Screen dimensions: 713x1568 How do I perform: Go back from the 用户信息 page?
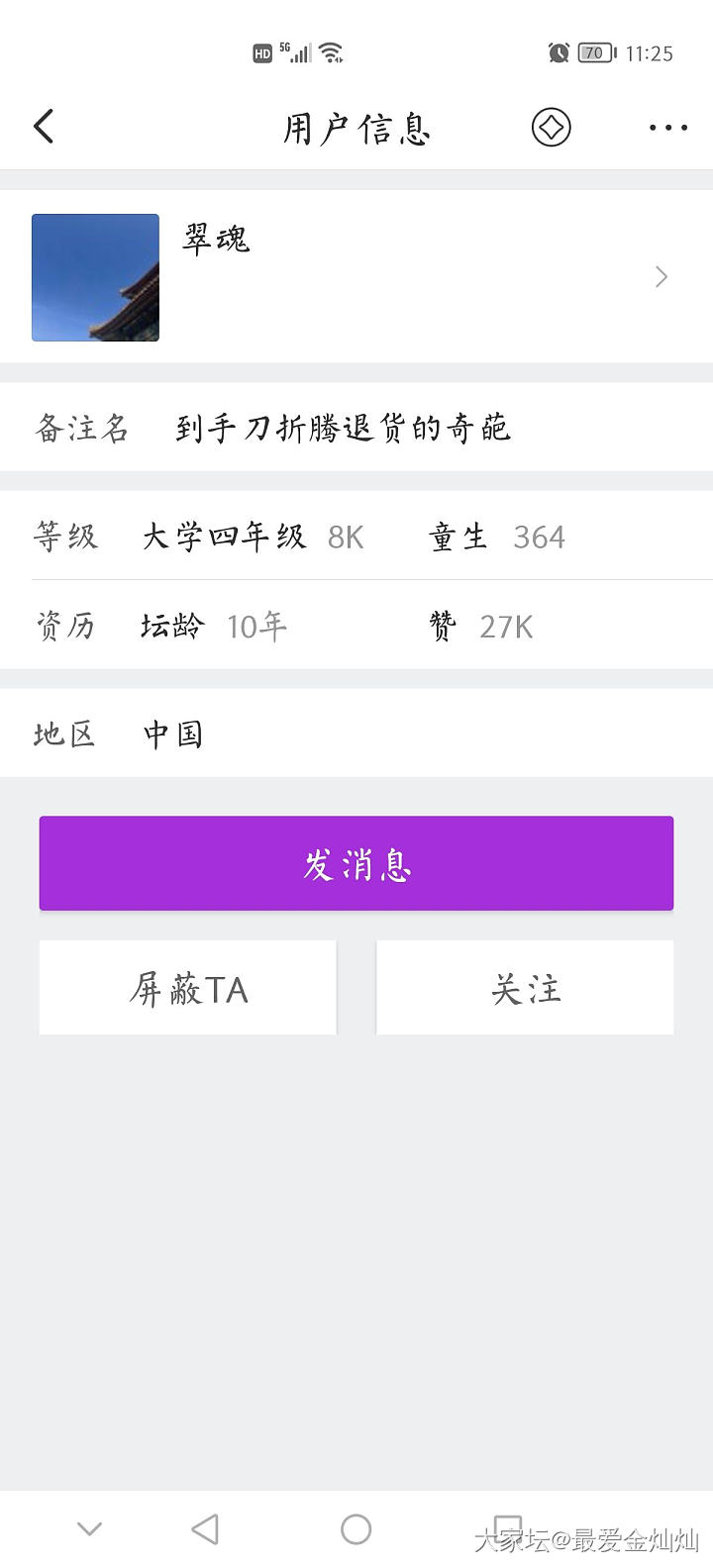pos(44,128)
